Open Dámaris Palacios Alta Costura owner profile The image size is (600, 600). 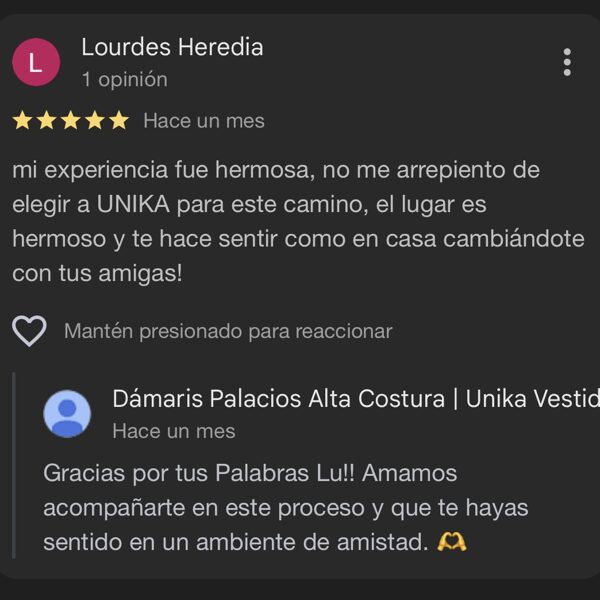[x=67, y=413]
